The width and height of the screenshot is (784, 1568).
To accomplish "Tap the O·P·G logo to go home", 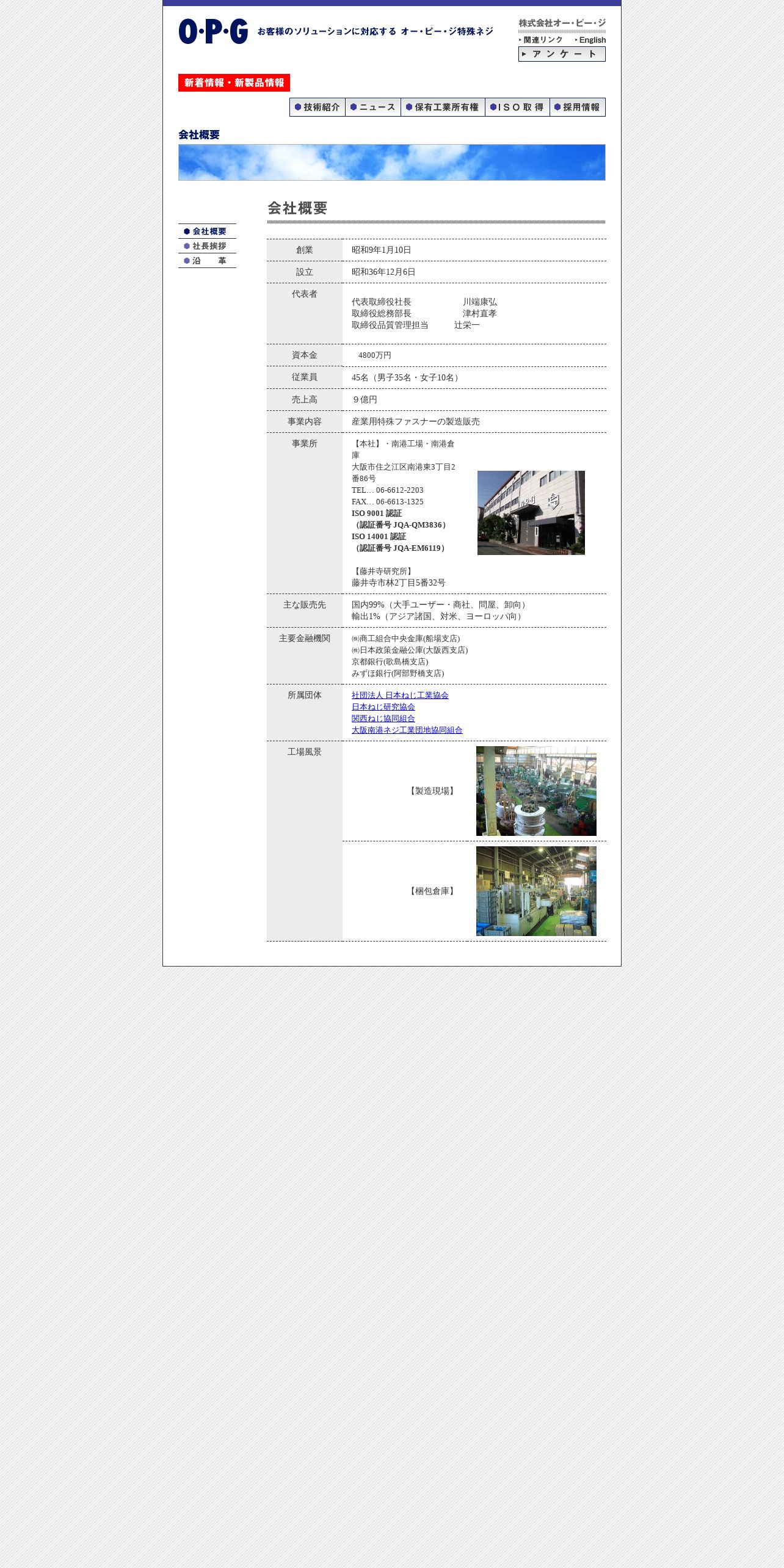I will tap(213, 31).
